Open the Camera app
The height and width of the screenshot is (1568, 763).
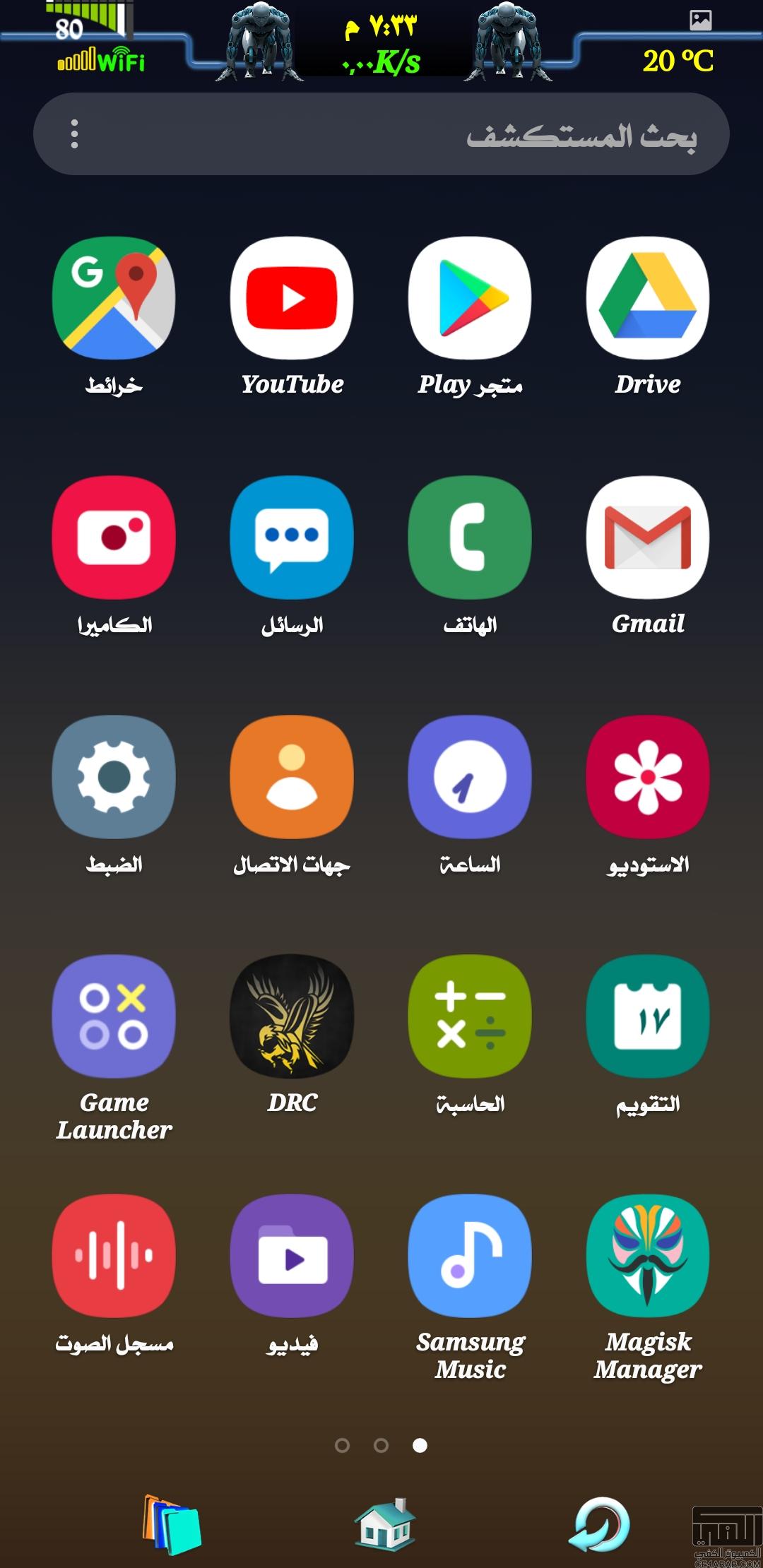click(x=114, y=537)
